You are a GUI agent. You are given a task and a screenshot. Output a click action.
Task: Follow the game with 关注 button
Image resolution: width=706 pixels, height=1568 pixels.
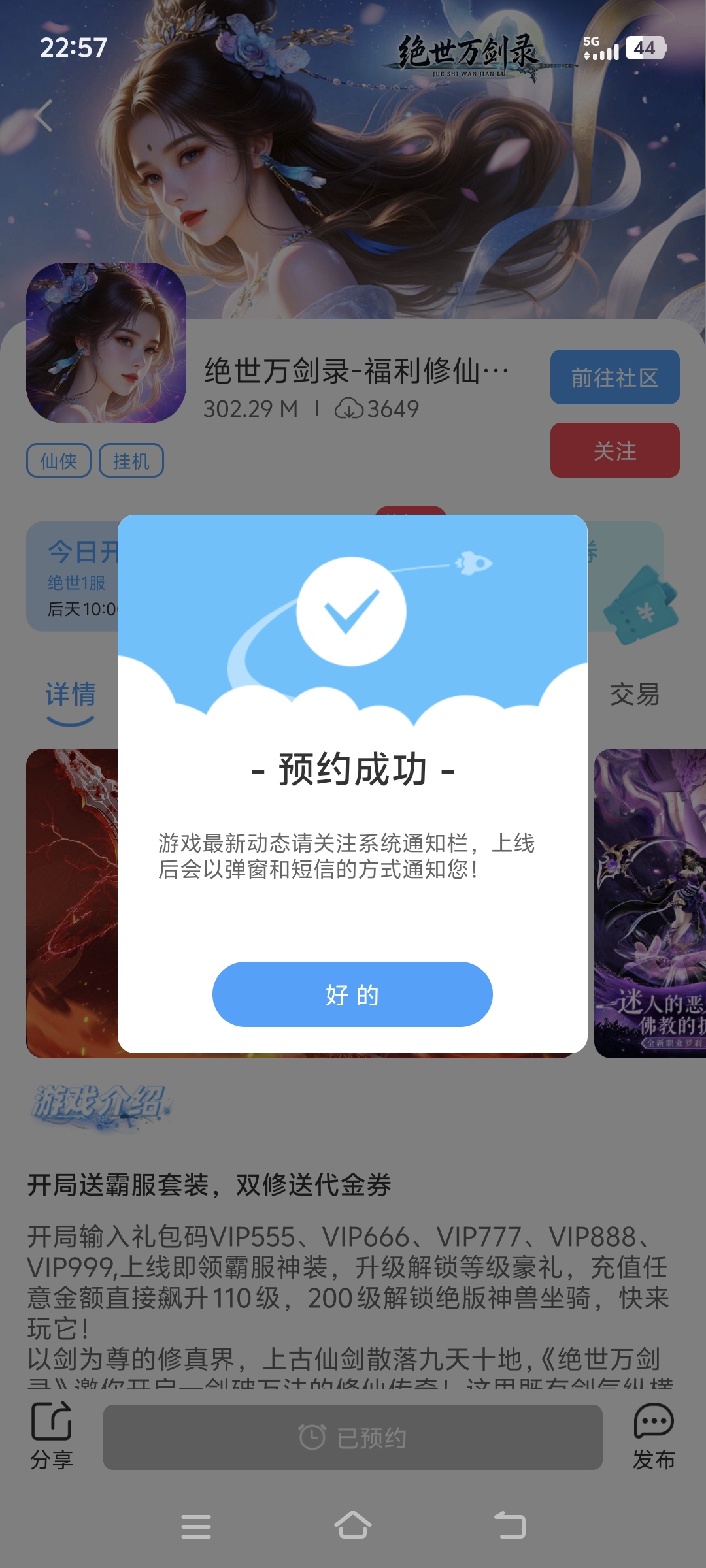click(x=614, y=450)
